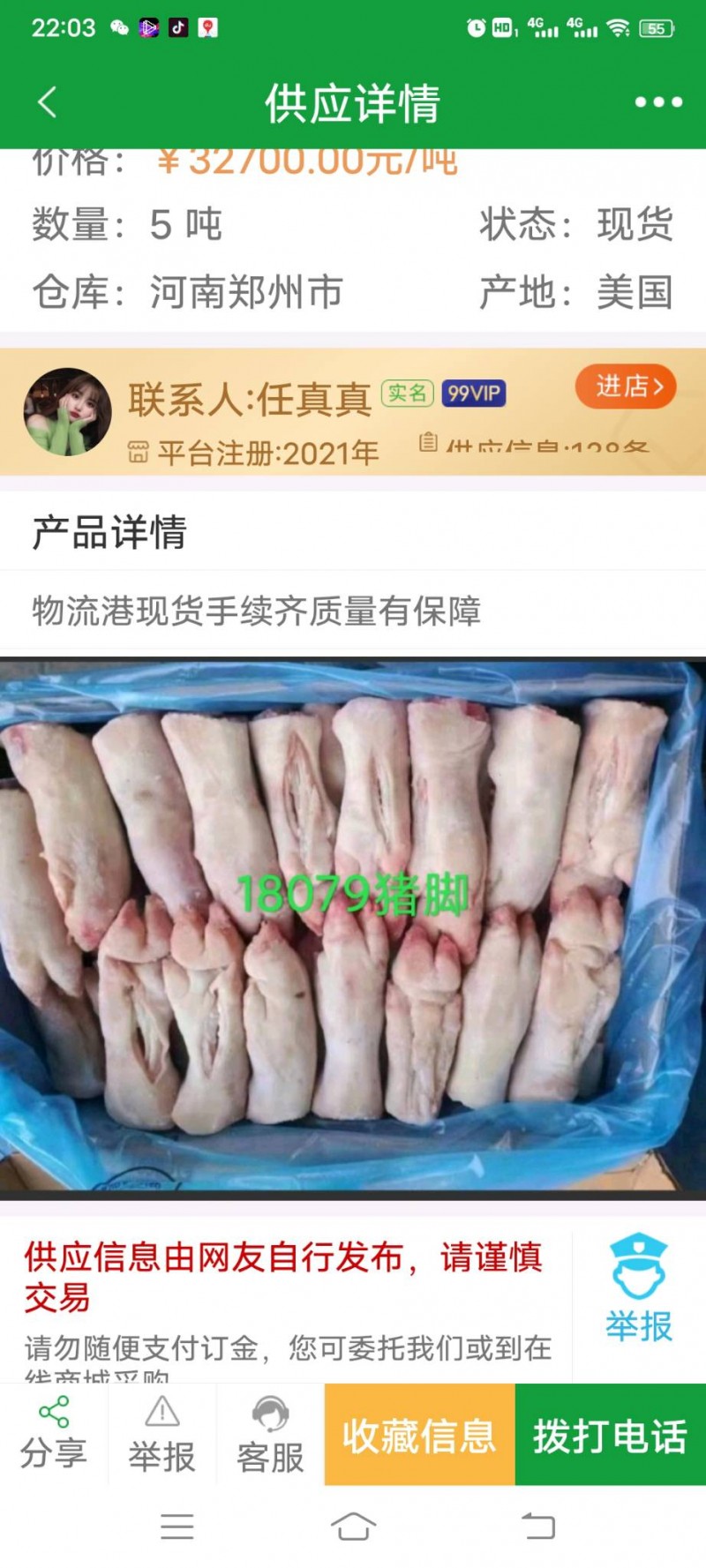Go back from the 供应详情 page
Image resolution: width=706 pixels, height=1568 pixels.
48,102
